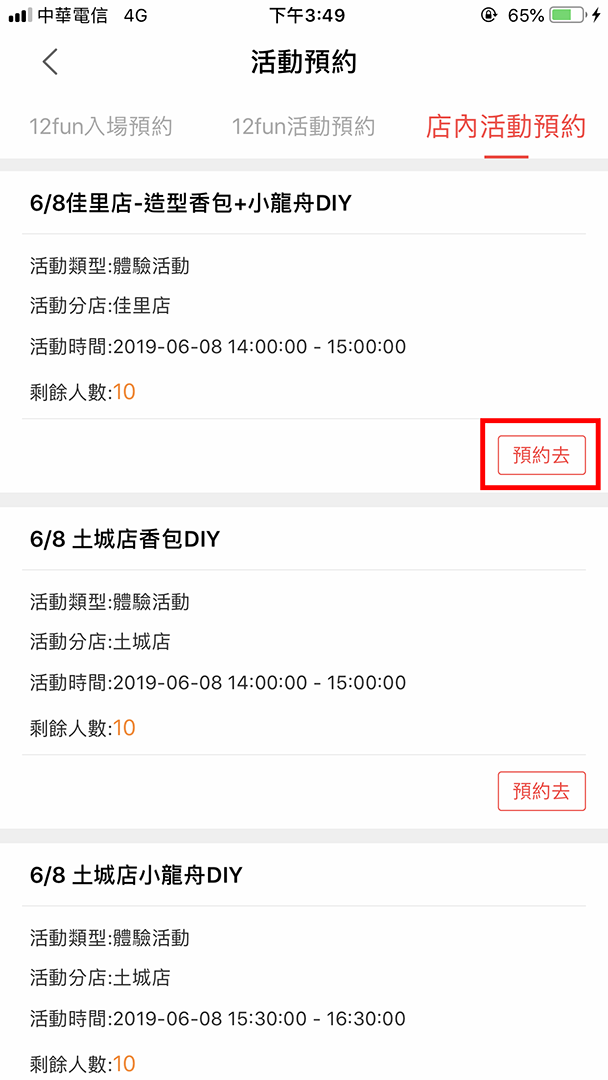Switch to the 12fun入場預約 tab
608x1080 pixels.
tap(100, 127)
